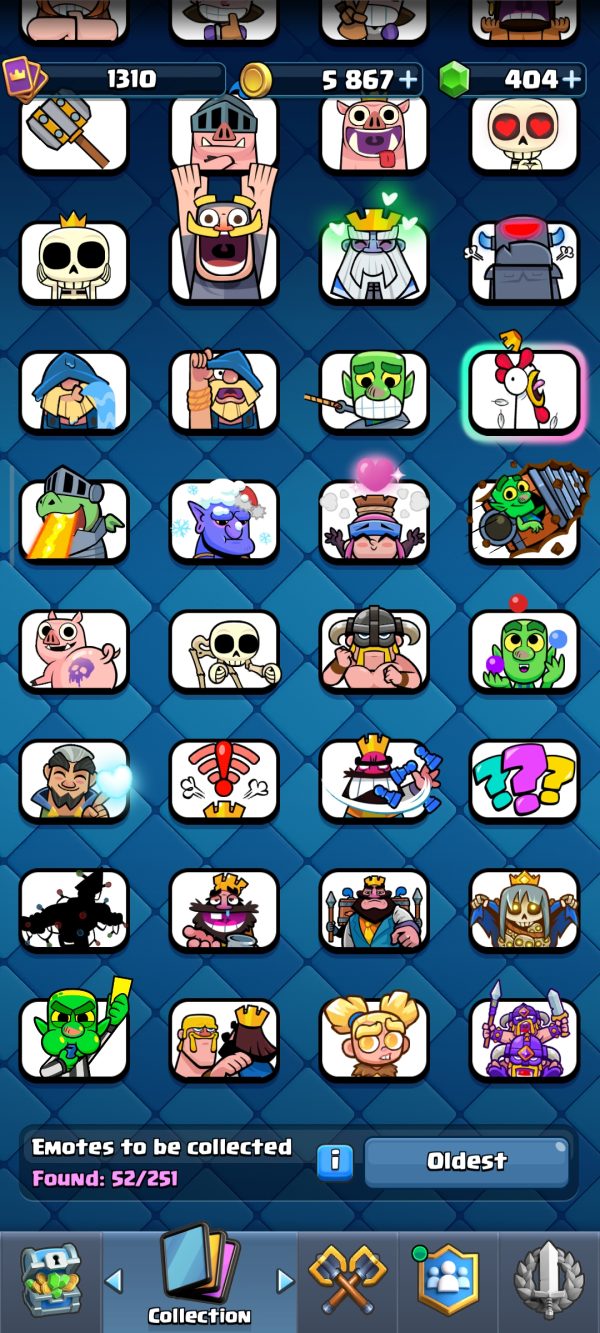Open the Events sword-laurel tab
600x1333 pixels.
click(x=548, y=1282)
